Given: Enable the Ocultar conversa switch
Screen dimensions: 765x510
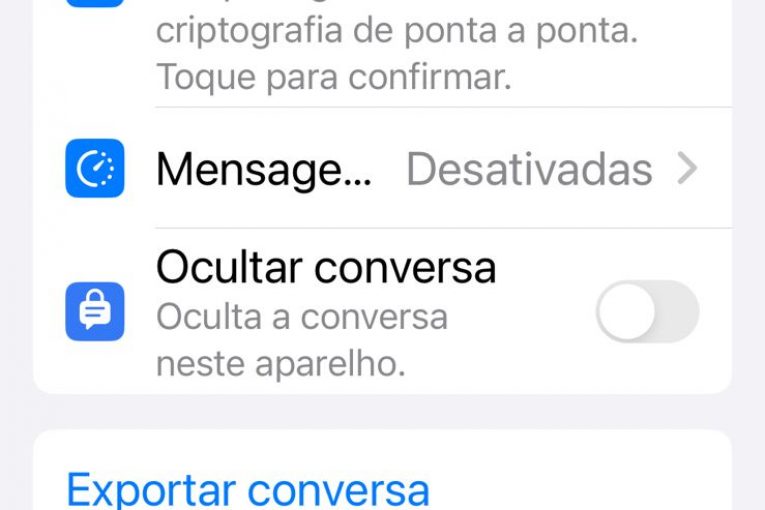Looking at the screenshot, I should [647, 312].
